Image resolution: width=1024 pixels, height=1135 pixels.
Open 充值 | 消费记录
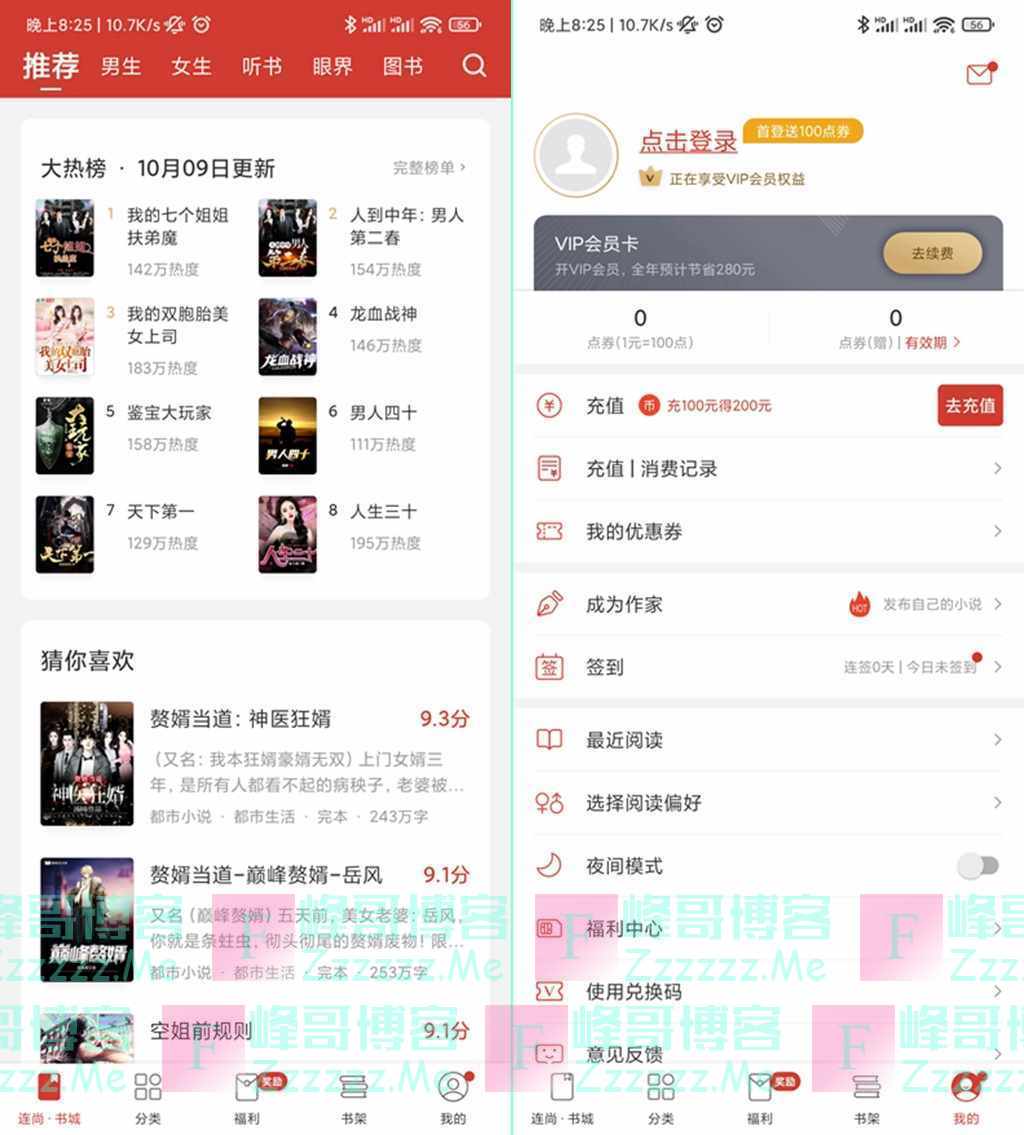pyautogui.click(x=765, y=468)
